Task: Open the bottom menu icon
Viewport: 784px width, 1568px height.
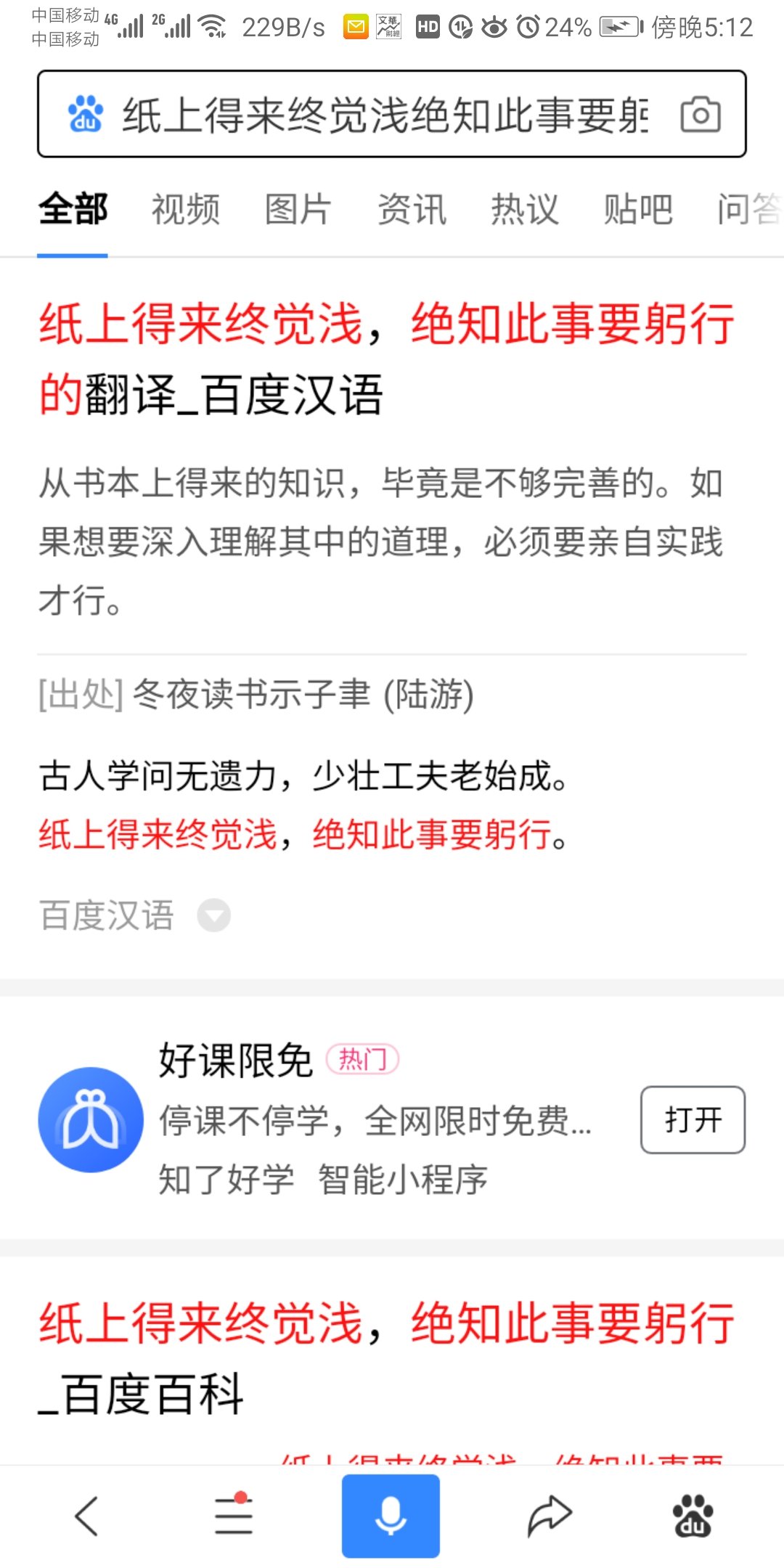Action: [234, 1516]
